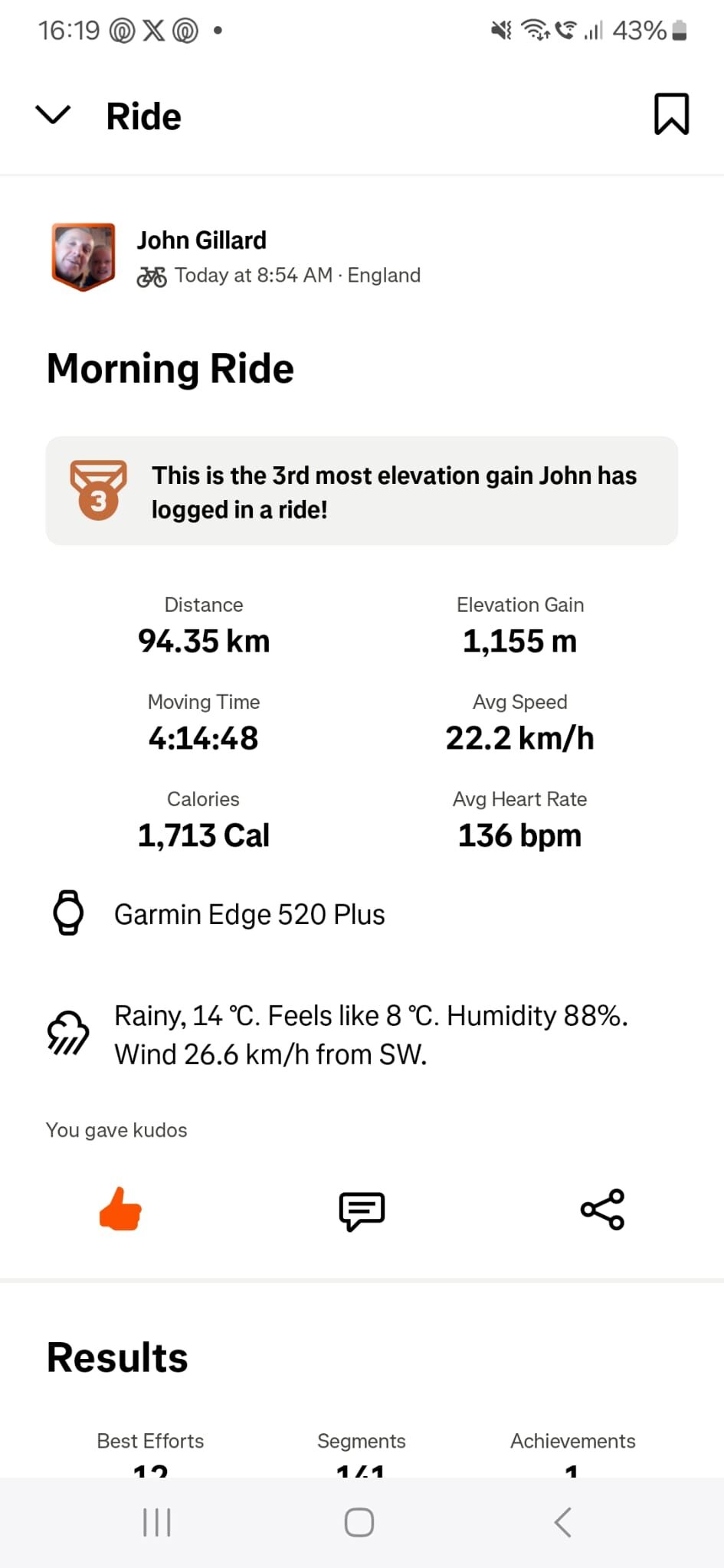This screenshot has height=1568, width=724.
Task: View the Best Efforts results
Action: tap(150, 1452)
